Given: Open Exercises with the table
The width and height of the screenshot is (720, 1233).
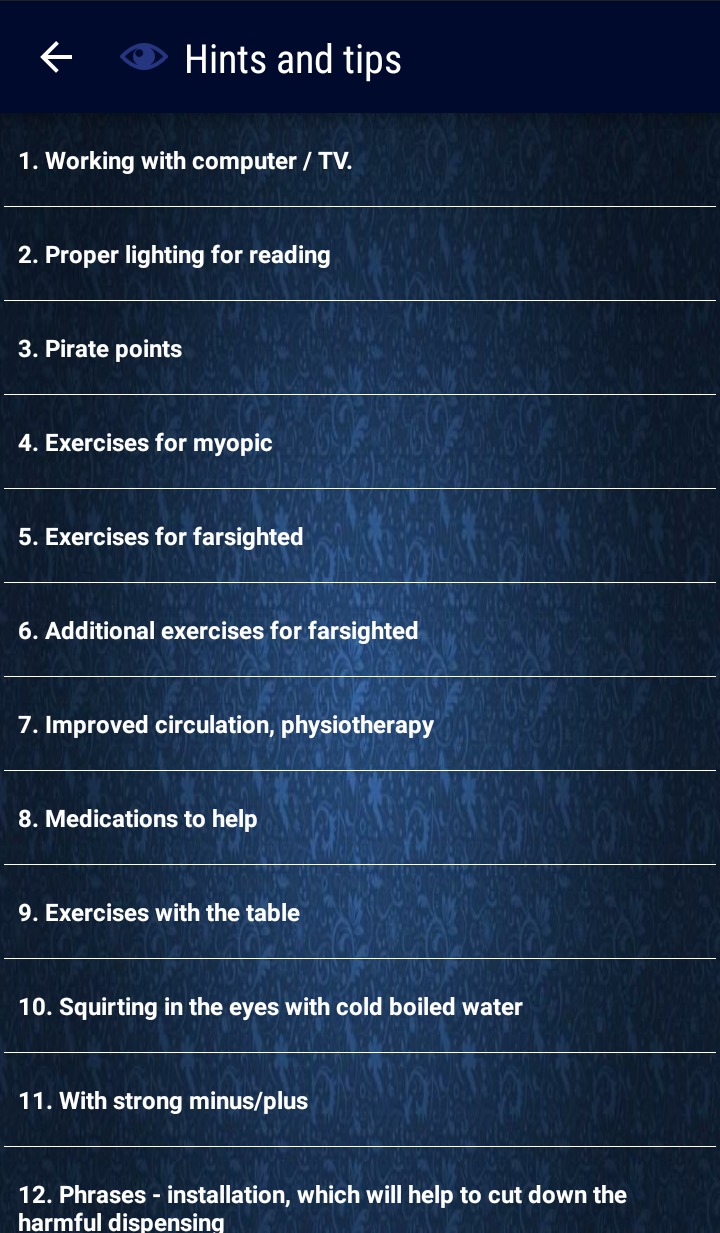Looking at the screenshot, I should (360, 912).
